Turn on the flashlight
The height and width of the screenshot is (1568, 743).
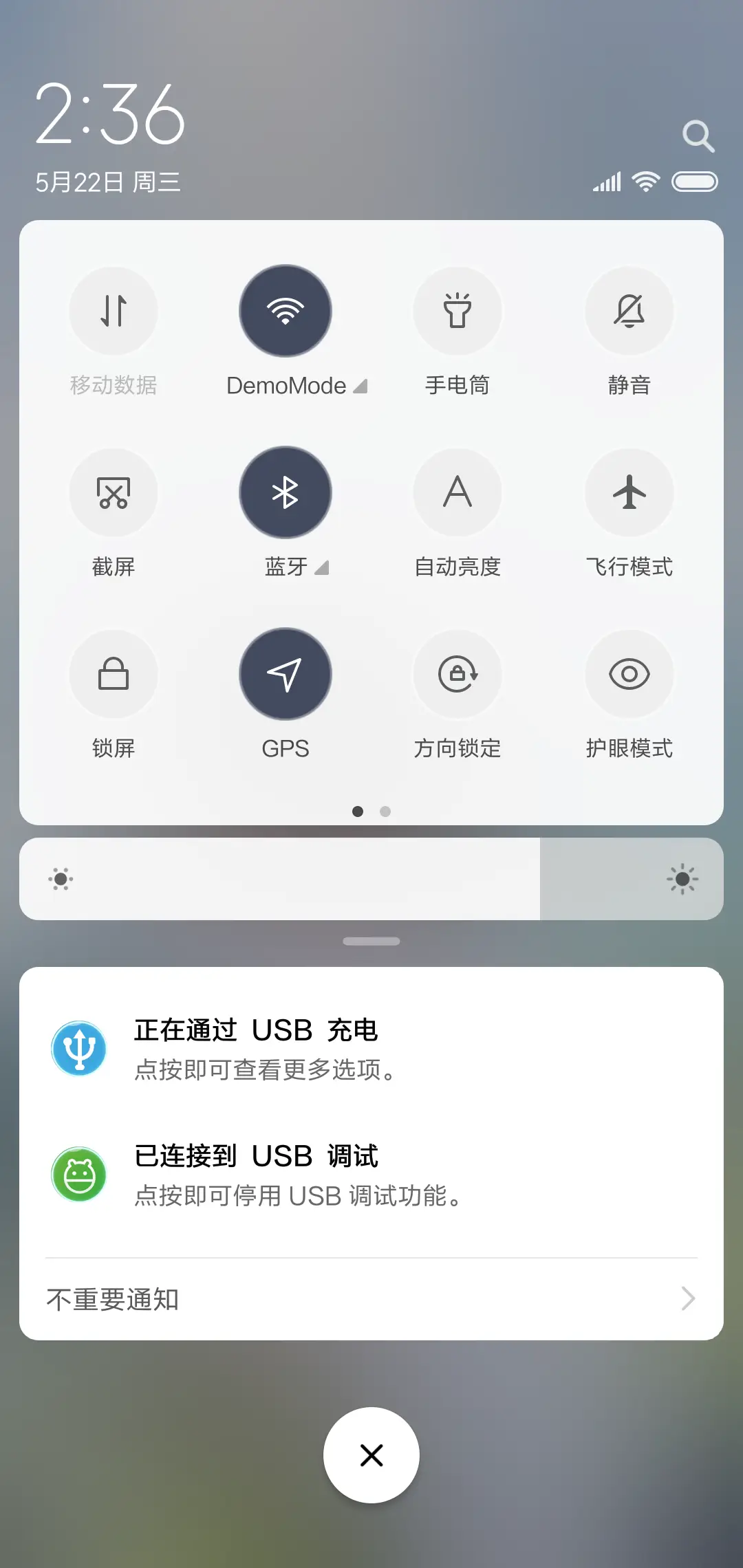point(457,311)
